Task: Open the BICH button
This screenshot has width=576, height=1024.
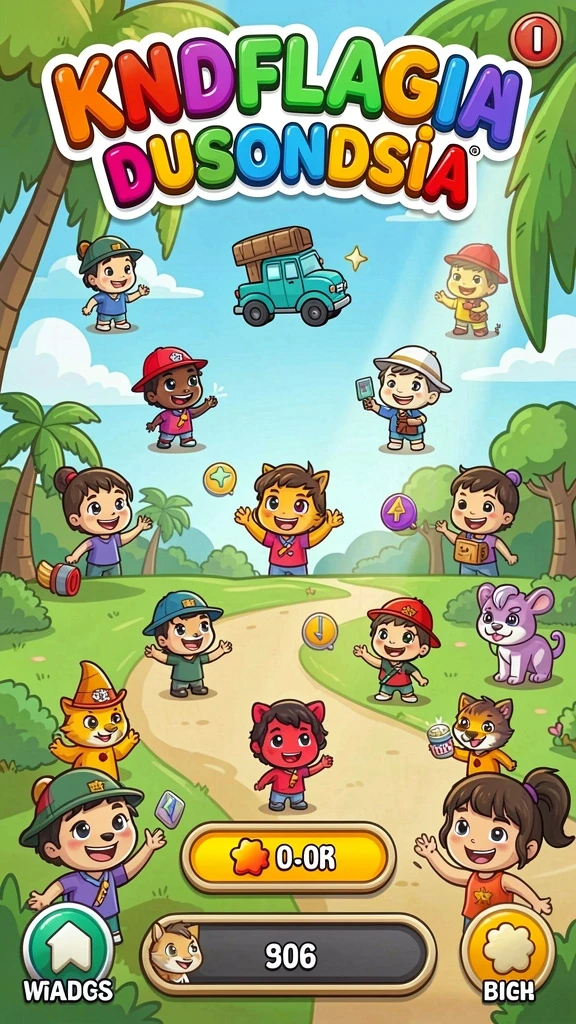Action: click(508, 950)
